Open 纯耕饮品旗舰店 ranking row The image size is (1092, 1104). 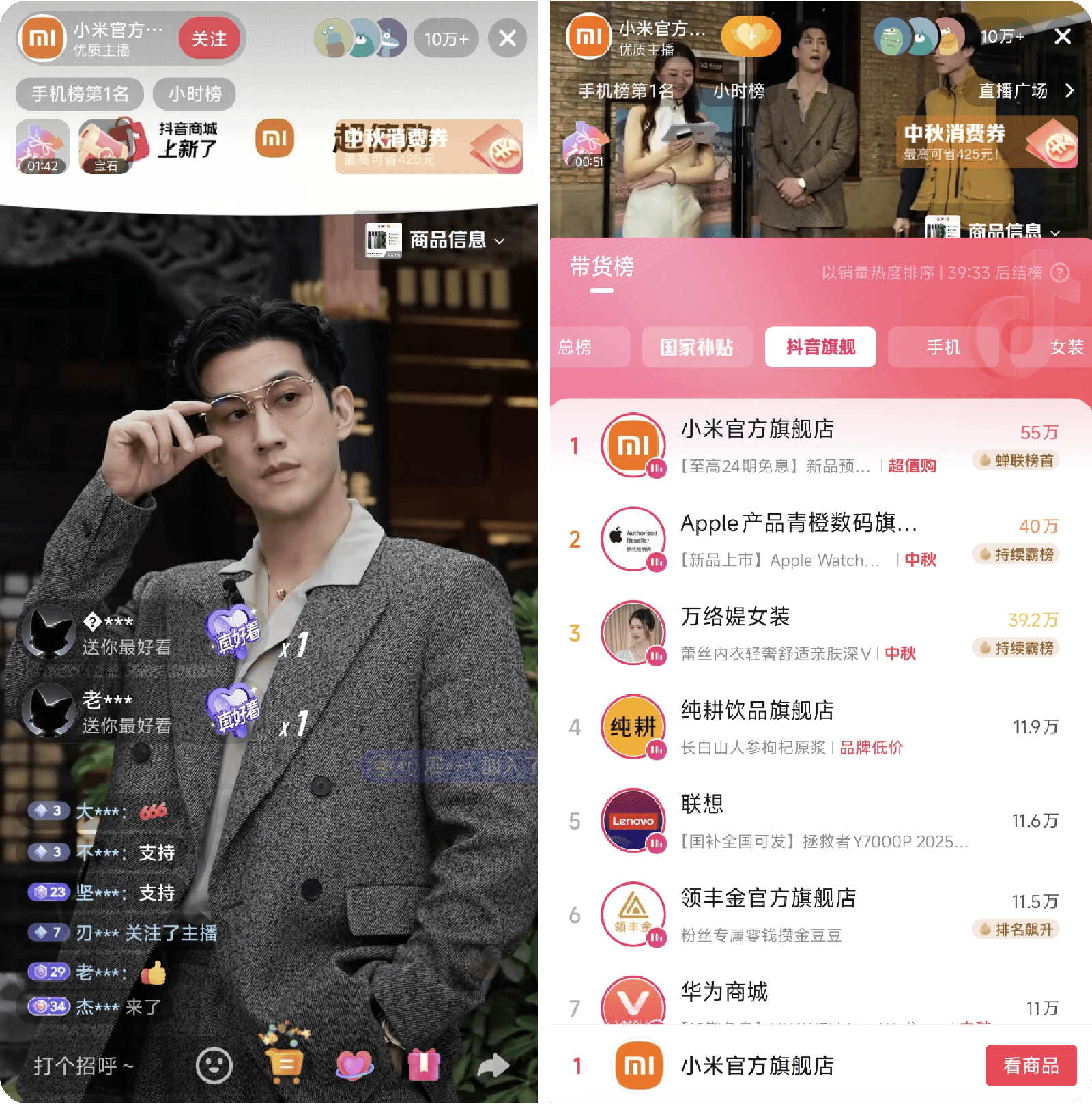(799, 727)
